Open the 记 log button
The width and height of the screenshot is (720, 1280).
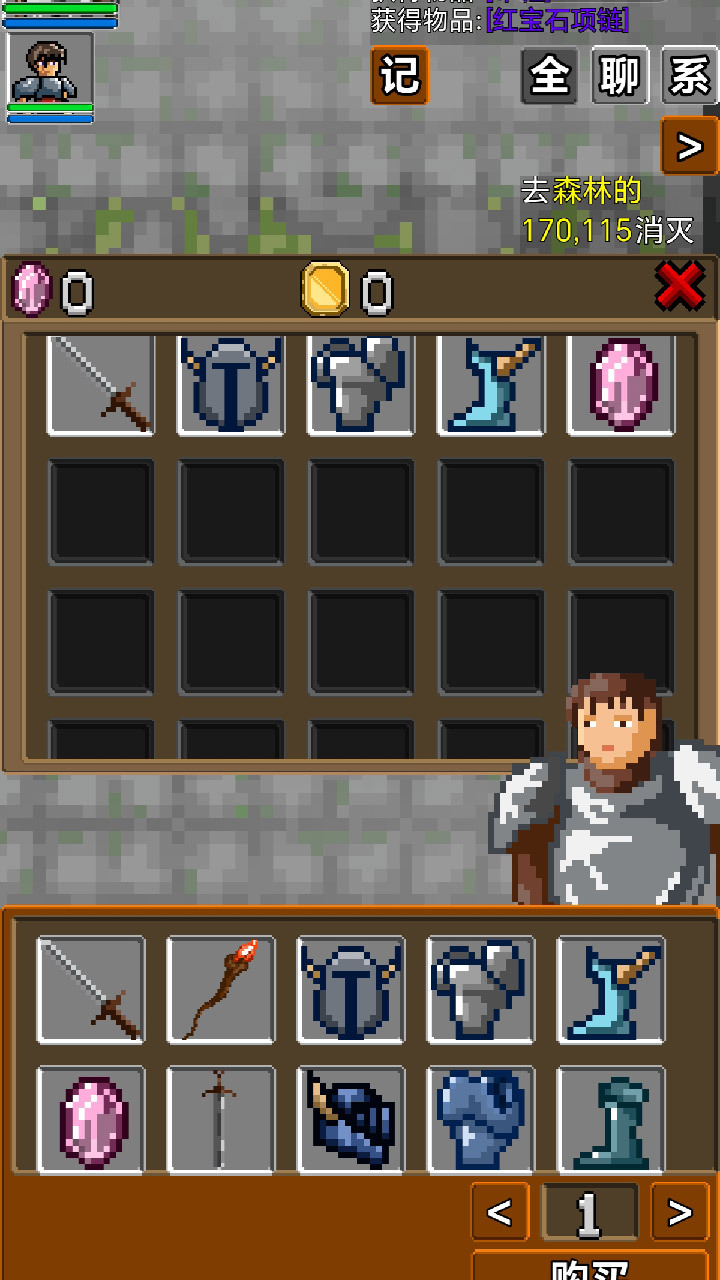(400, 75)
